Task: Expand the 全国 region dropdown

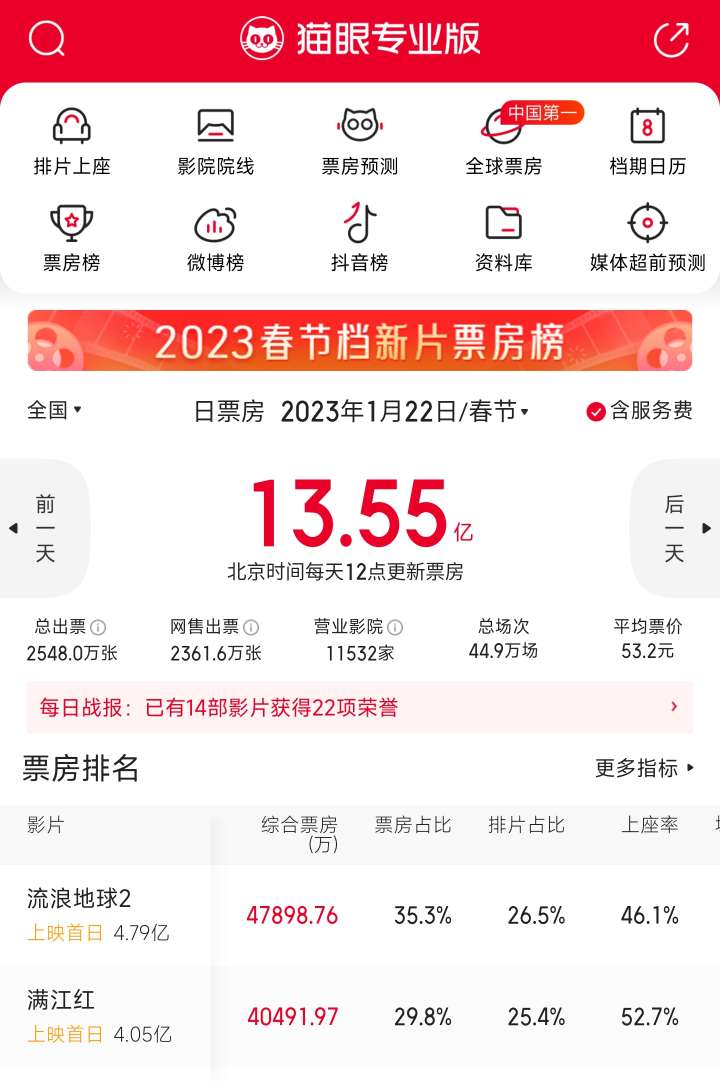Action: pyautogui.click(x=55, y=410)
